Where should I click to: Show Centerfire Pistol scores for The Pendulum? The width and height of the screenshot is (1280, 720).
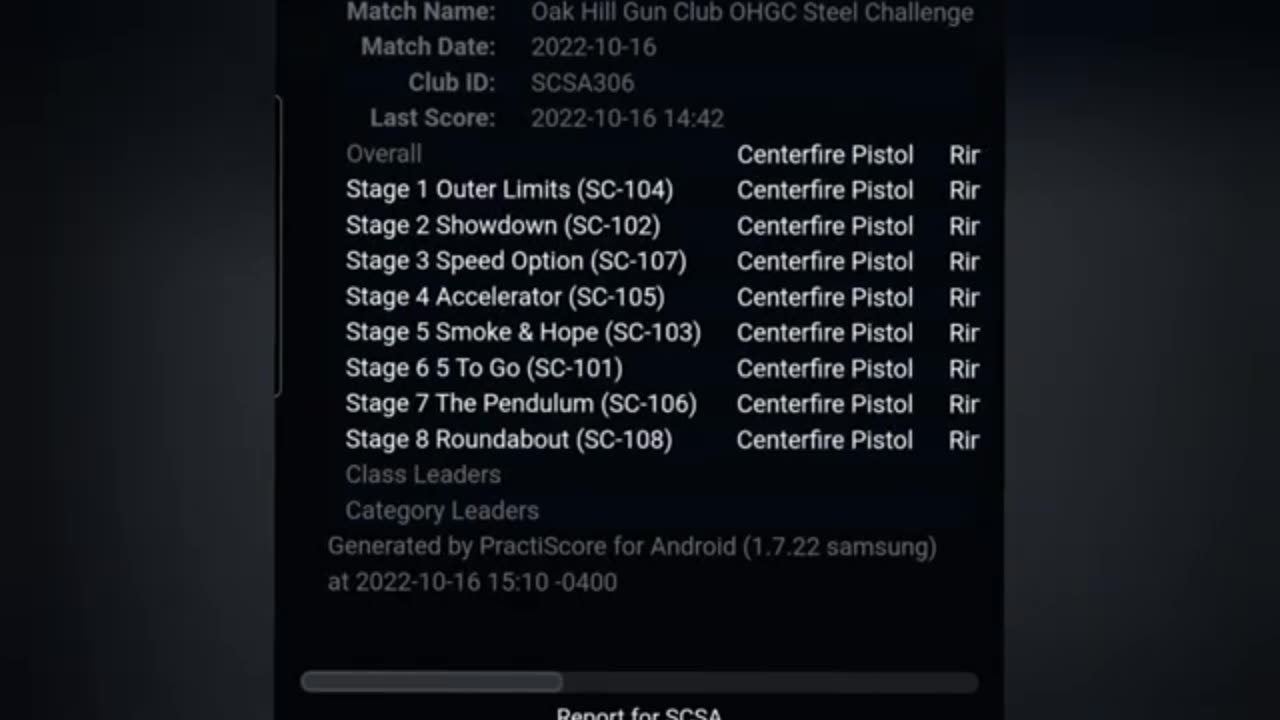(x=825, y=404)
